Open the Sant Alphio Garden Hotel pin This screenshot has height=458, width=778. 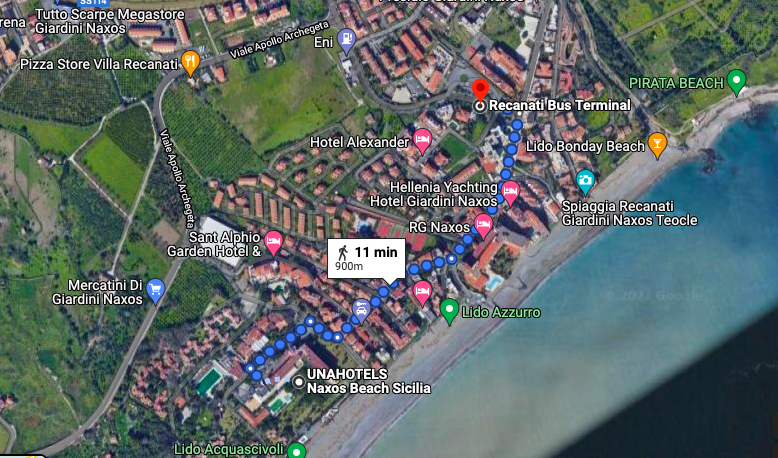(x=274, y=241)
